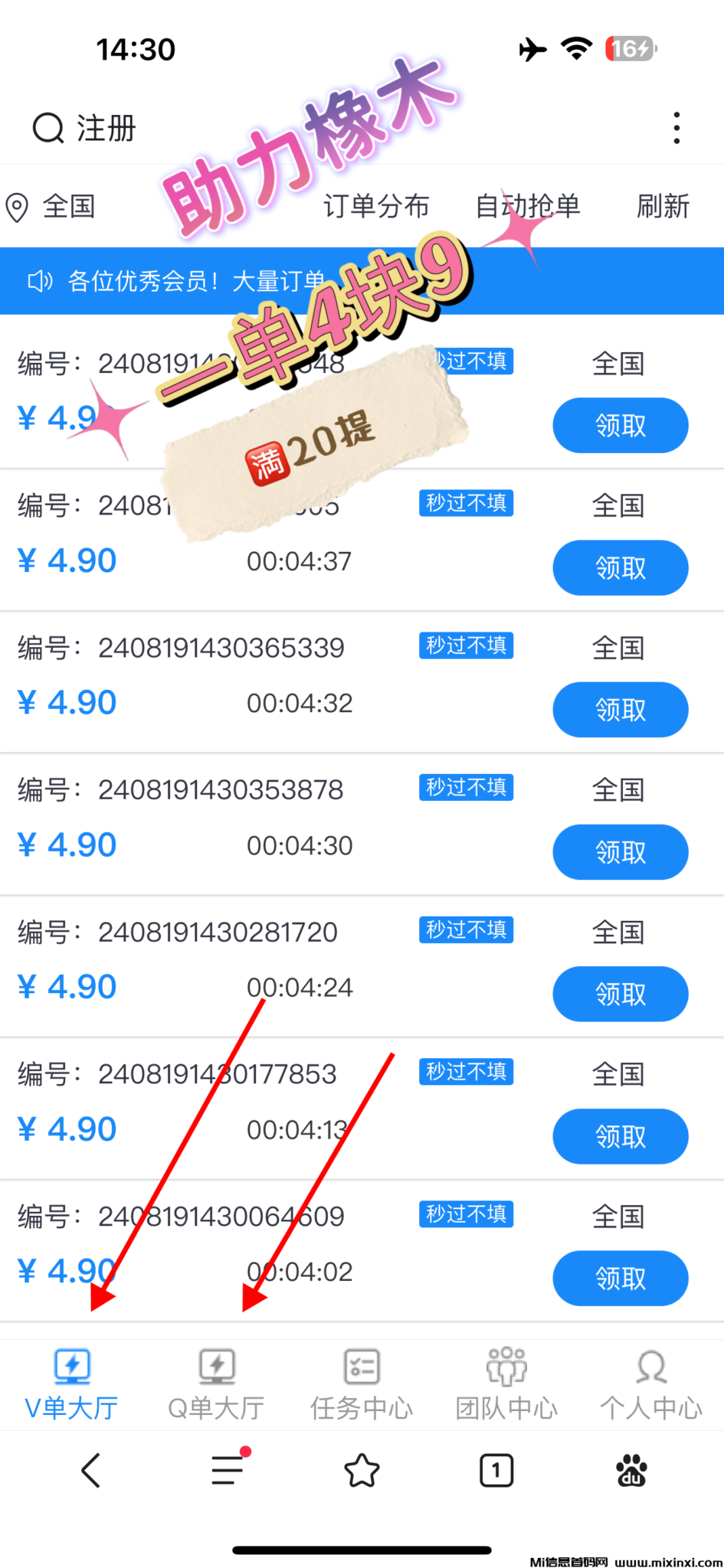This screenshot has height=1568, width=724.
Task: Tap 领取 for order 2408191430365339
Action: (x=620, y=710)
